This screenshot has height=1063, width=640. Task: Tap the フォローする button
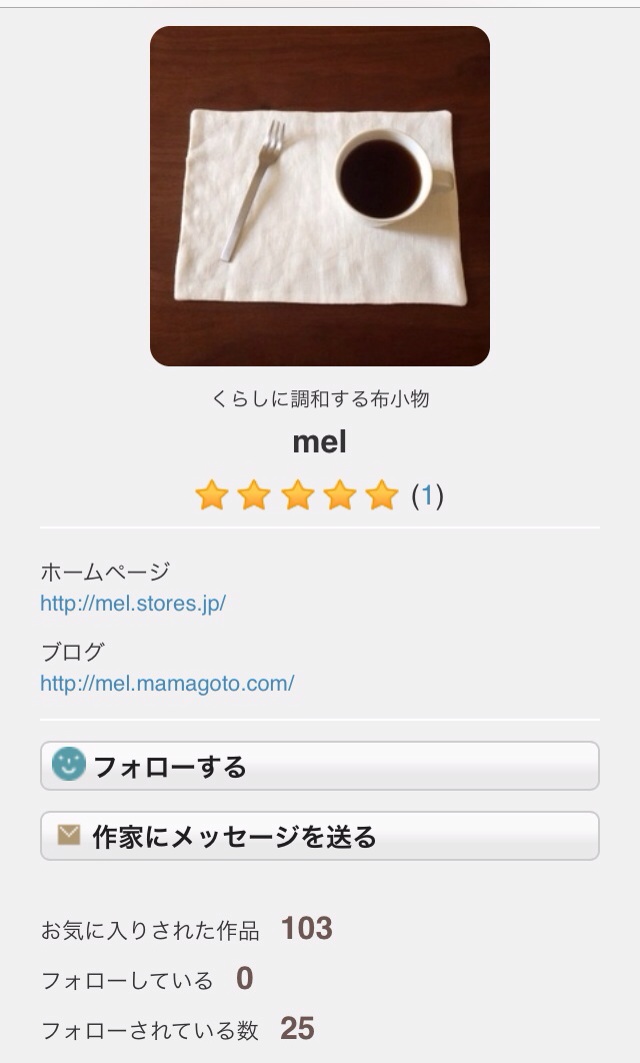(319, 767)
